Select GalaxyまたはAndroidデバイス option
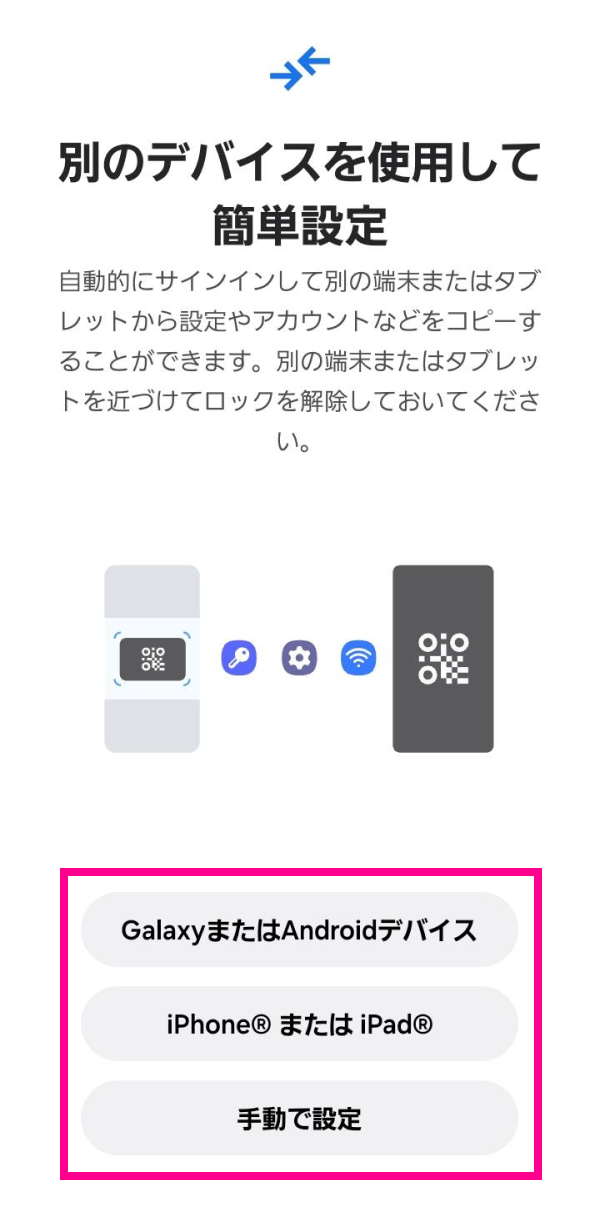The height and width of the screenshot is (1230, 600). point(299,930)
